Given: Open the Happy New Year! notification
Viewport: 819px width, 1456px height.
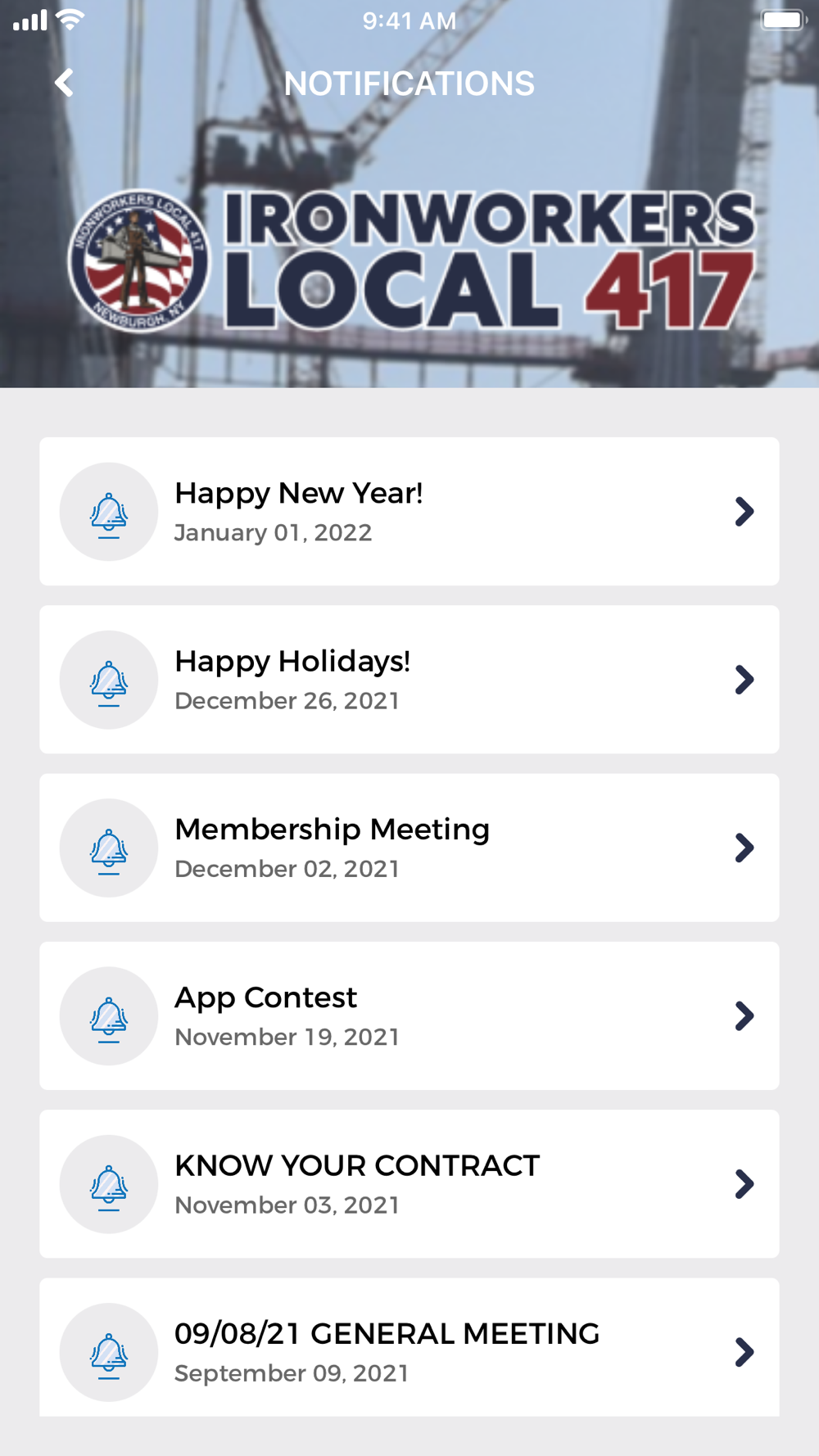Looking at the screenshot, I should [409, 512].
